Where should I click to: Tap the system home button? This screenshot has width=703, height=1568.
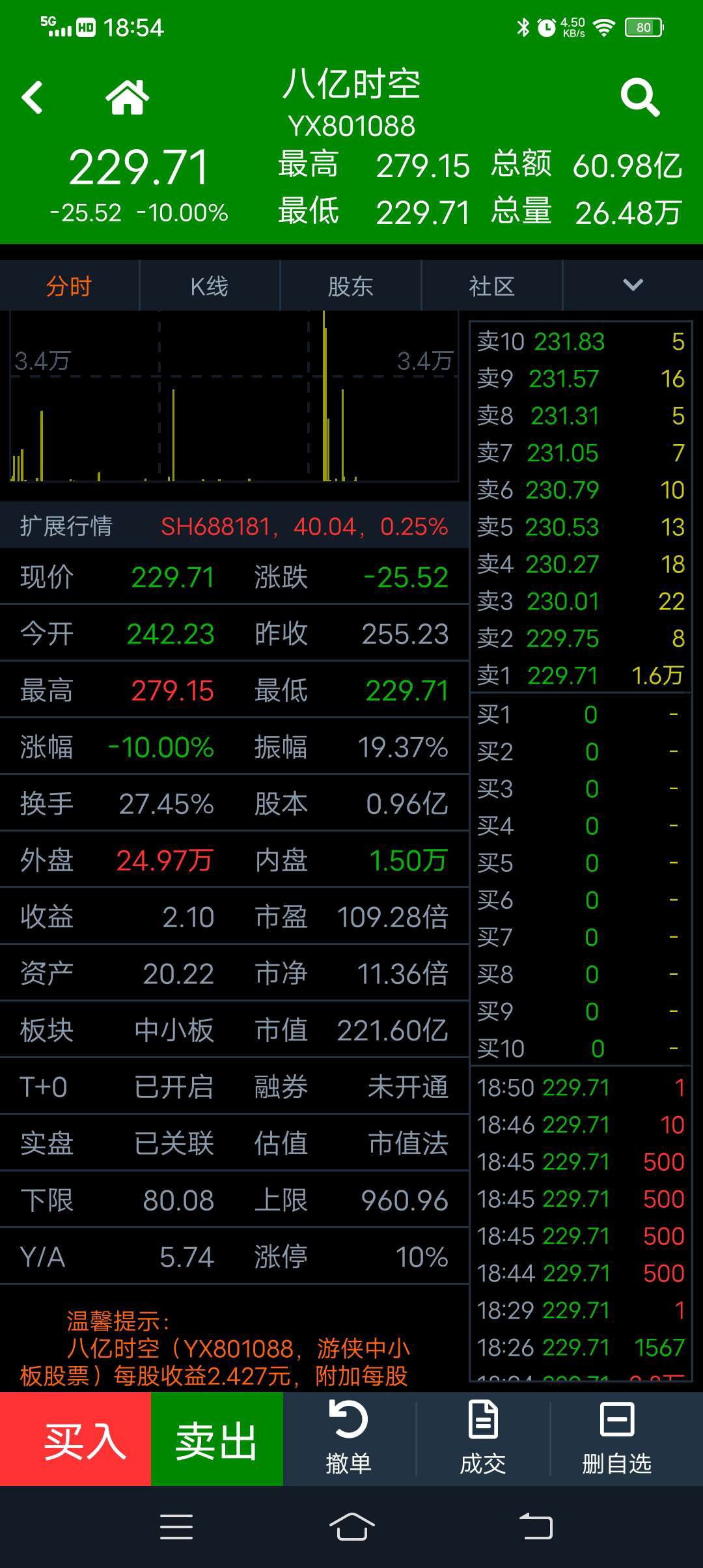(x=351, y=1527)
